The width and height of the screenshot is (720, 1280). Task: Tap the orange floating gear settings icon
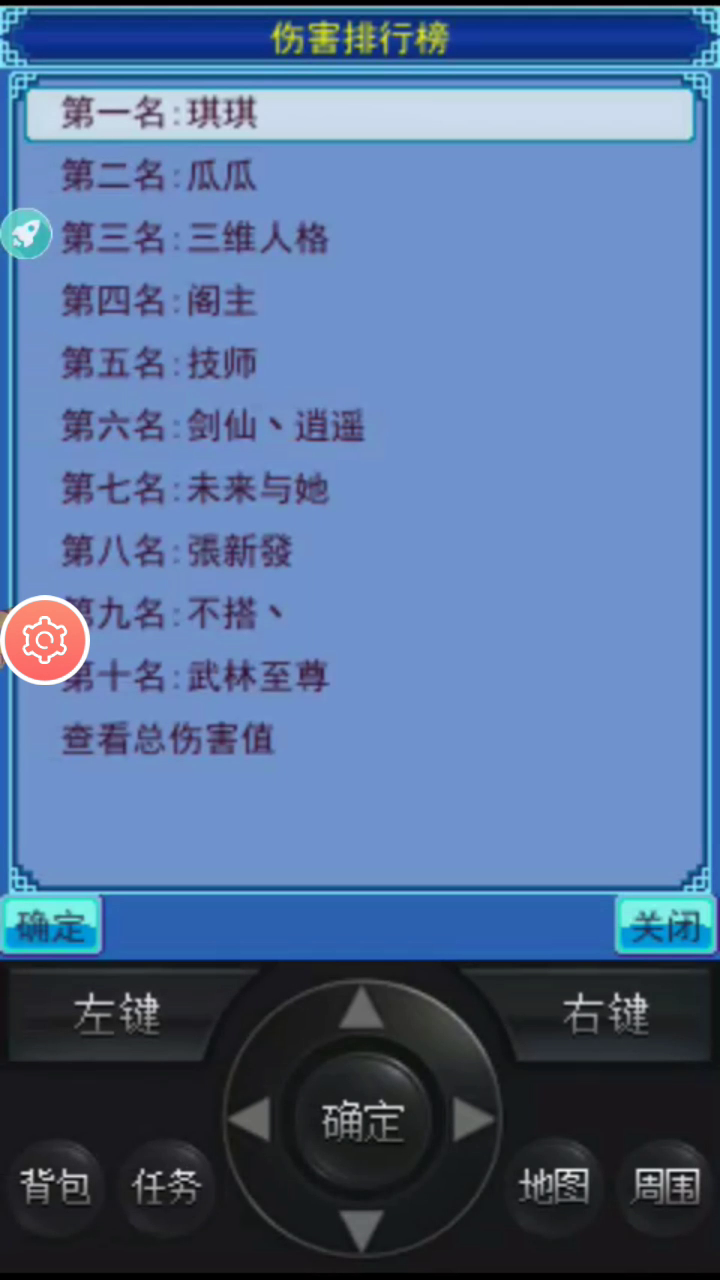point(44,640)
